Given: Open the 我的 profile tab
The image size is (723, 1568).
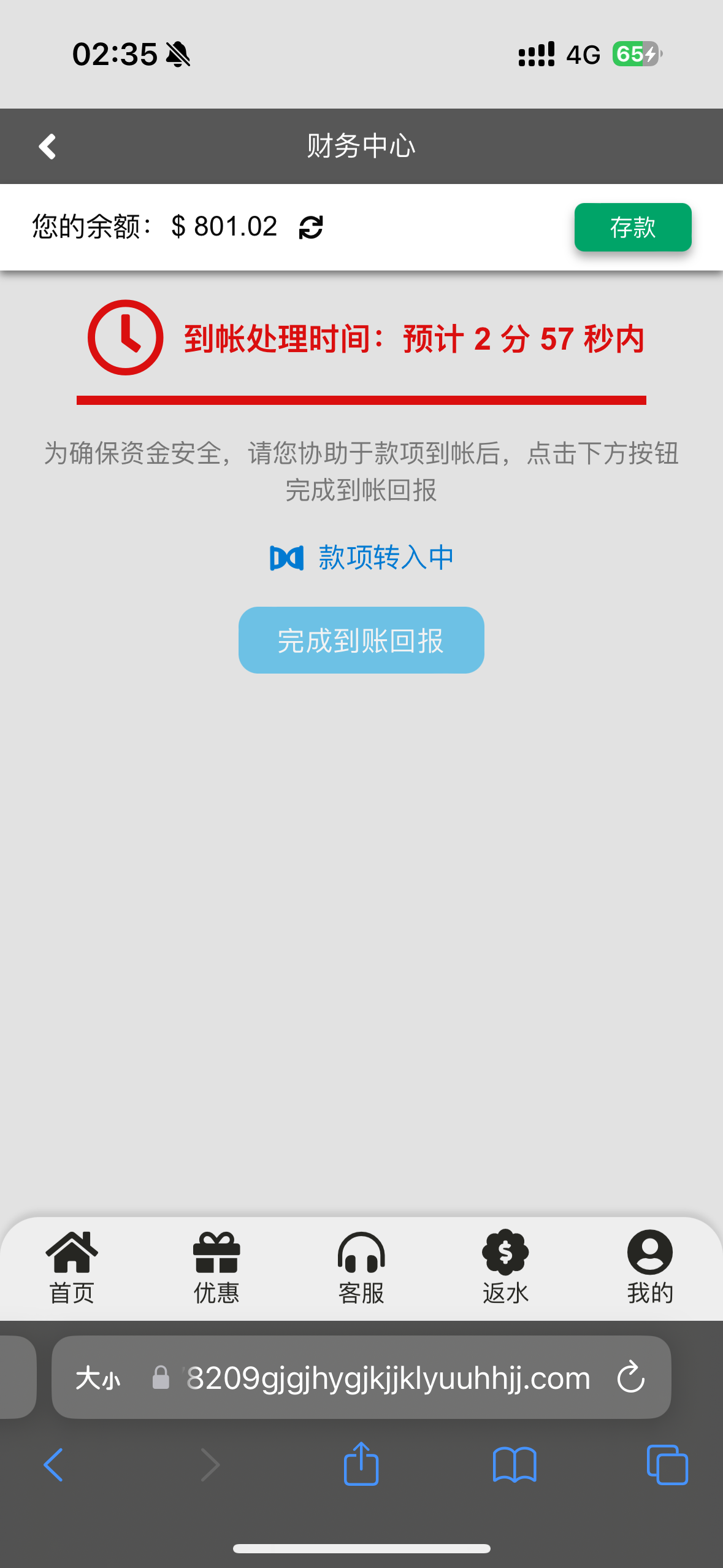Looking at the screenshot, I should coord(649,1267).
